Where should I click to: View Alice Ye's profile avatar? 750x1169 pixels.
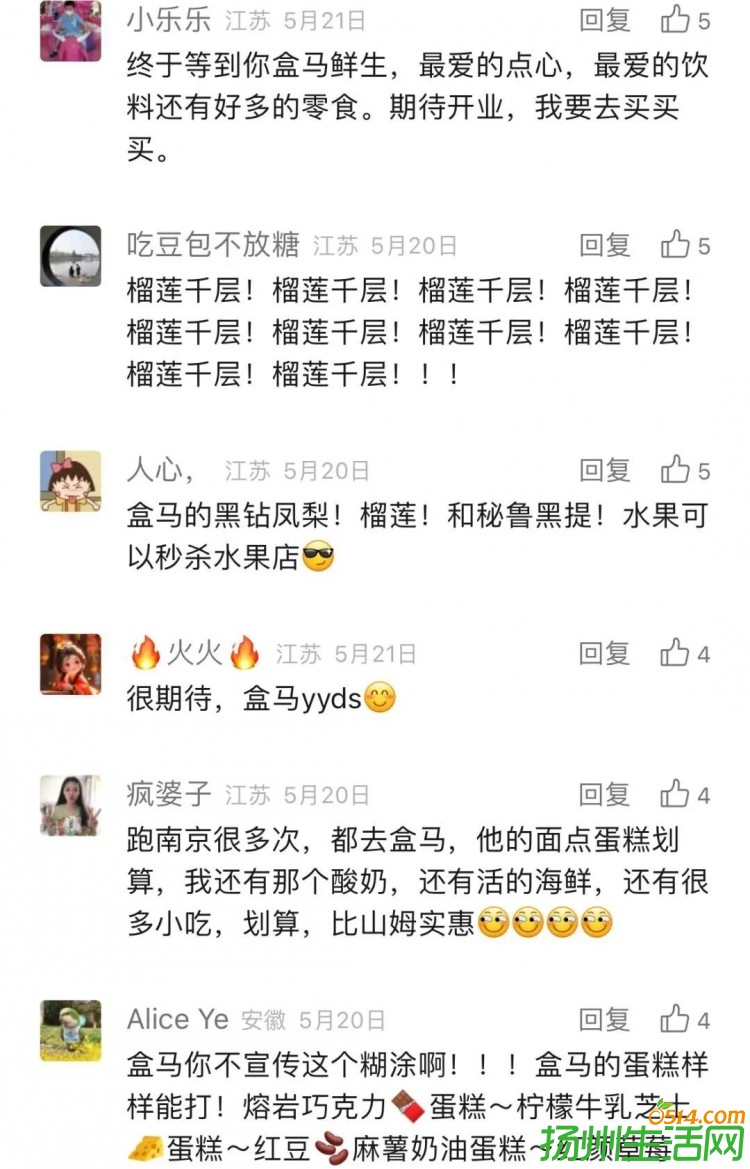(x=70, y=1030)
